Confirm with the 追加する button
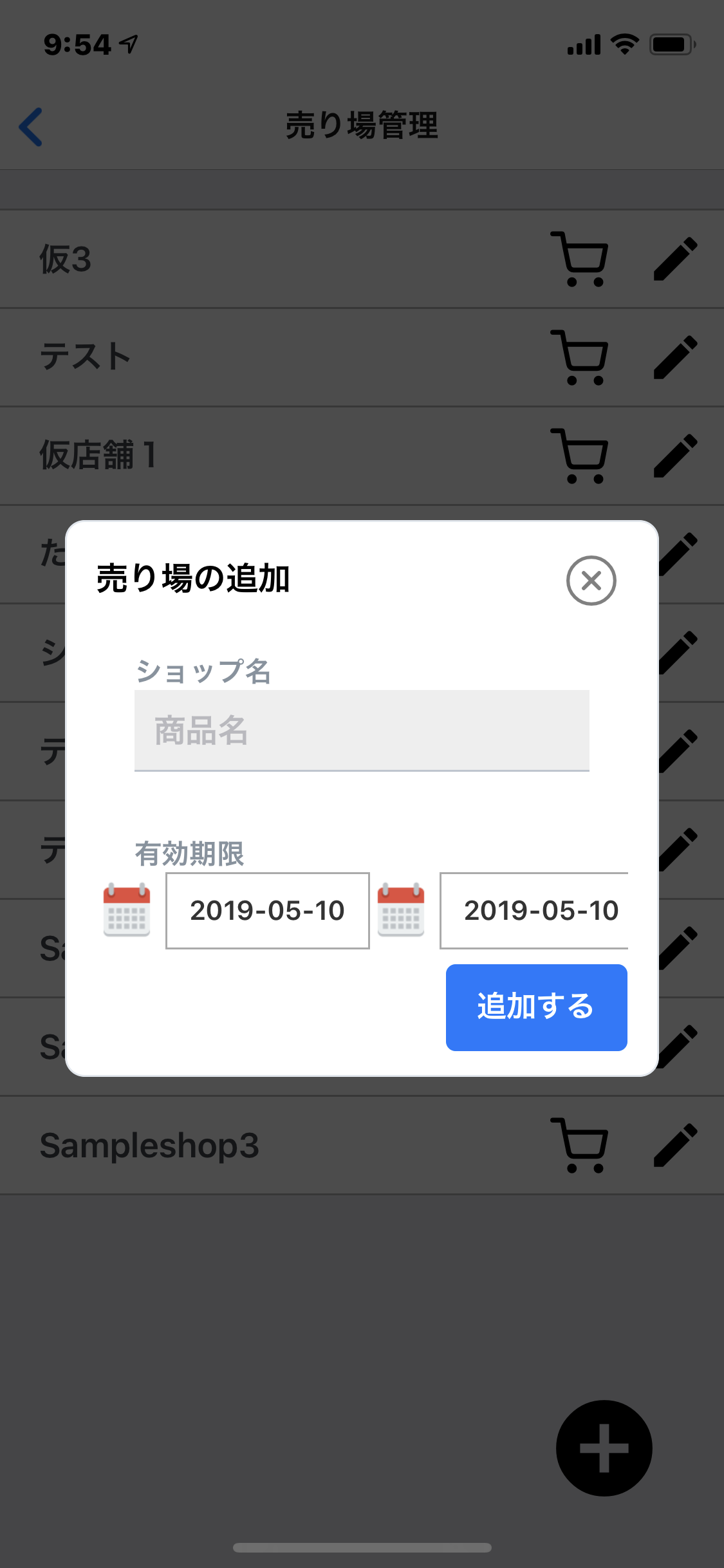Screen dimensions: 724x1568 click(536, 1007)
